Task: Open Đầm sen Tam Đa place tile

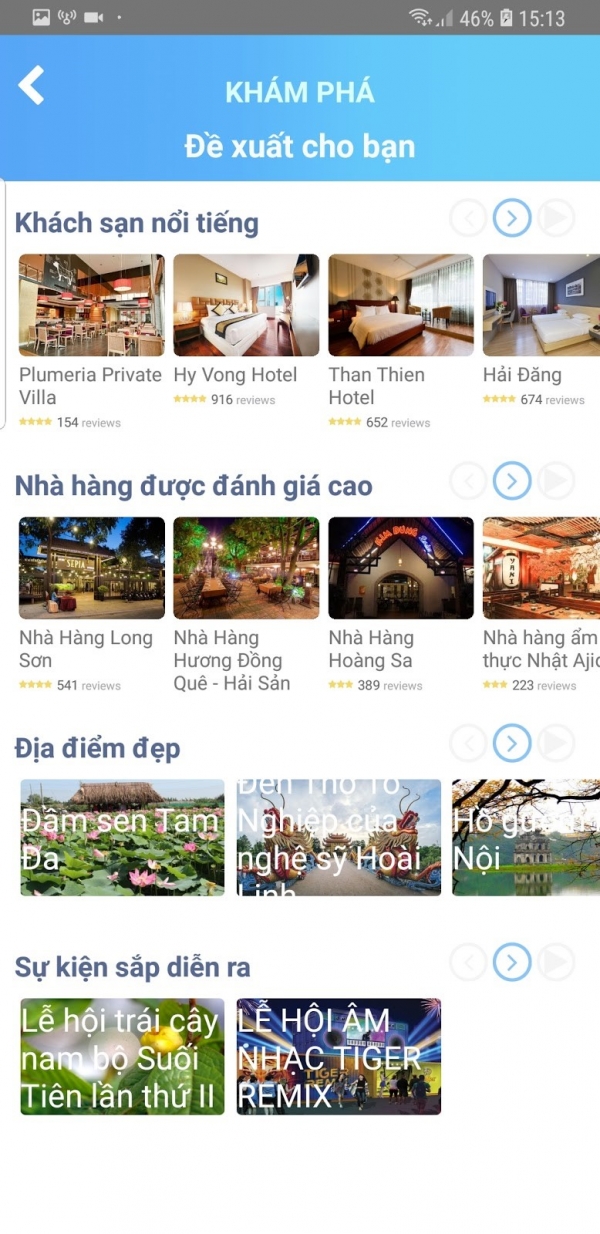Action: pyautogui.click(x=122, y=837)
